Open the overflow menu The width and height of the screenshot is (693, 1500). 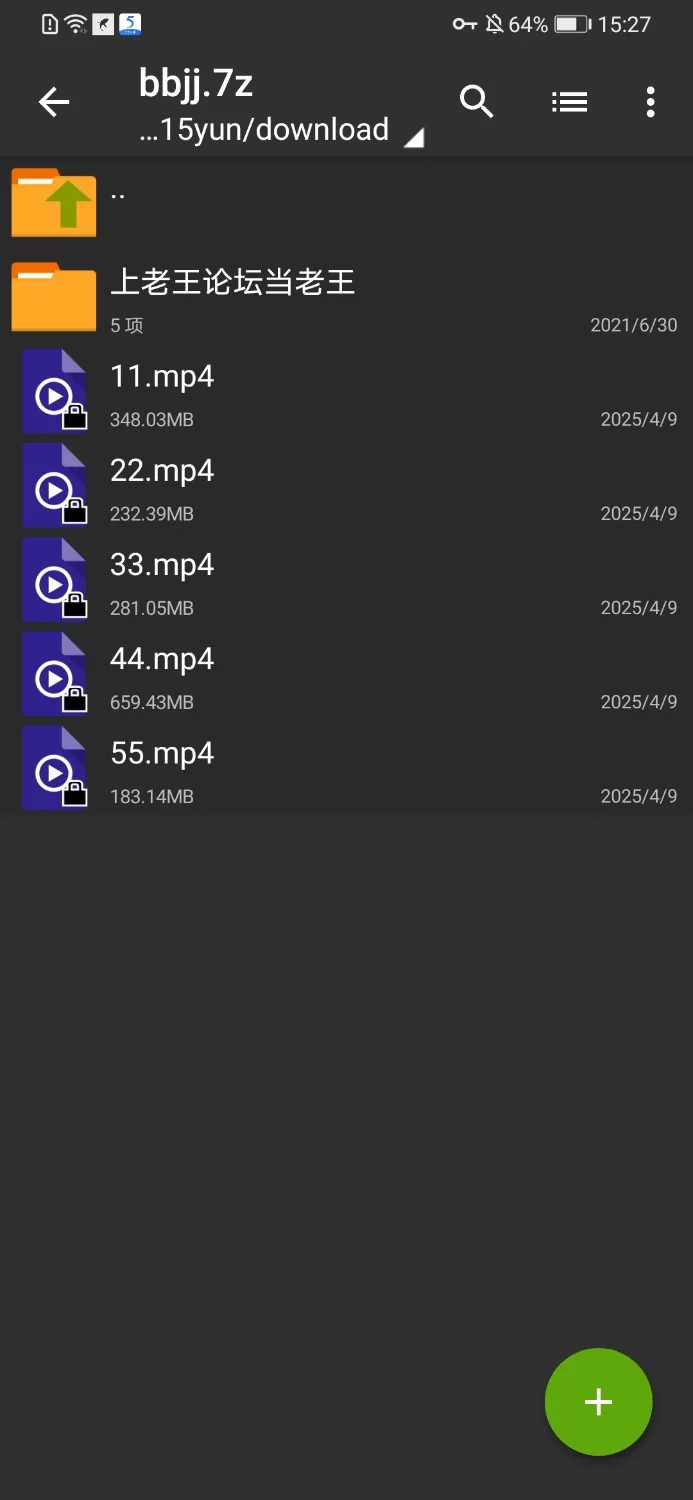click(x=651, y=102)
